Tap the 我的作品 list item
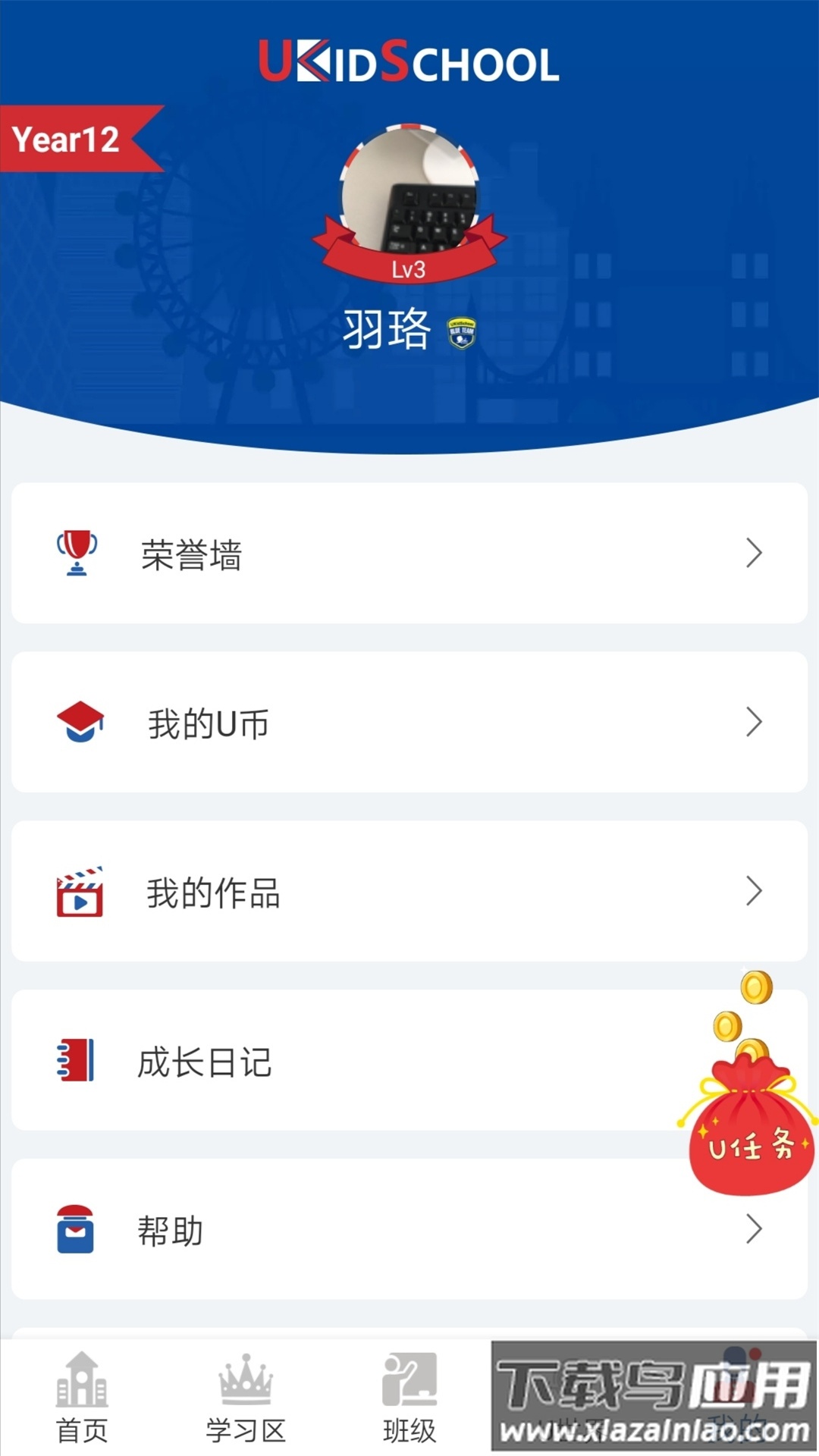Screen dimensions: 819x1456 pyautogui.click(x=303, y=893)
